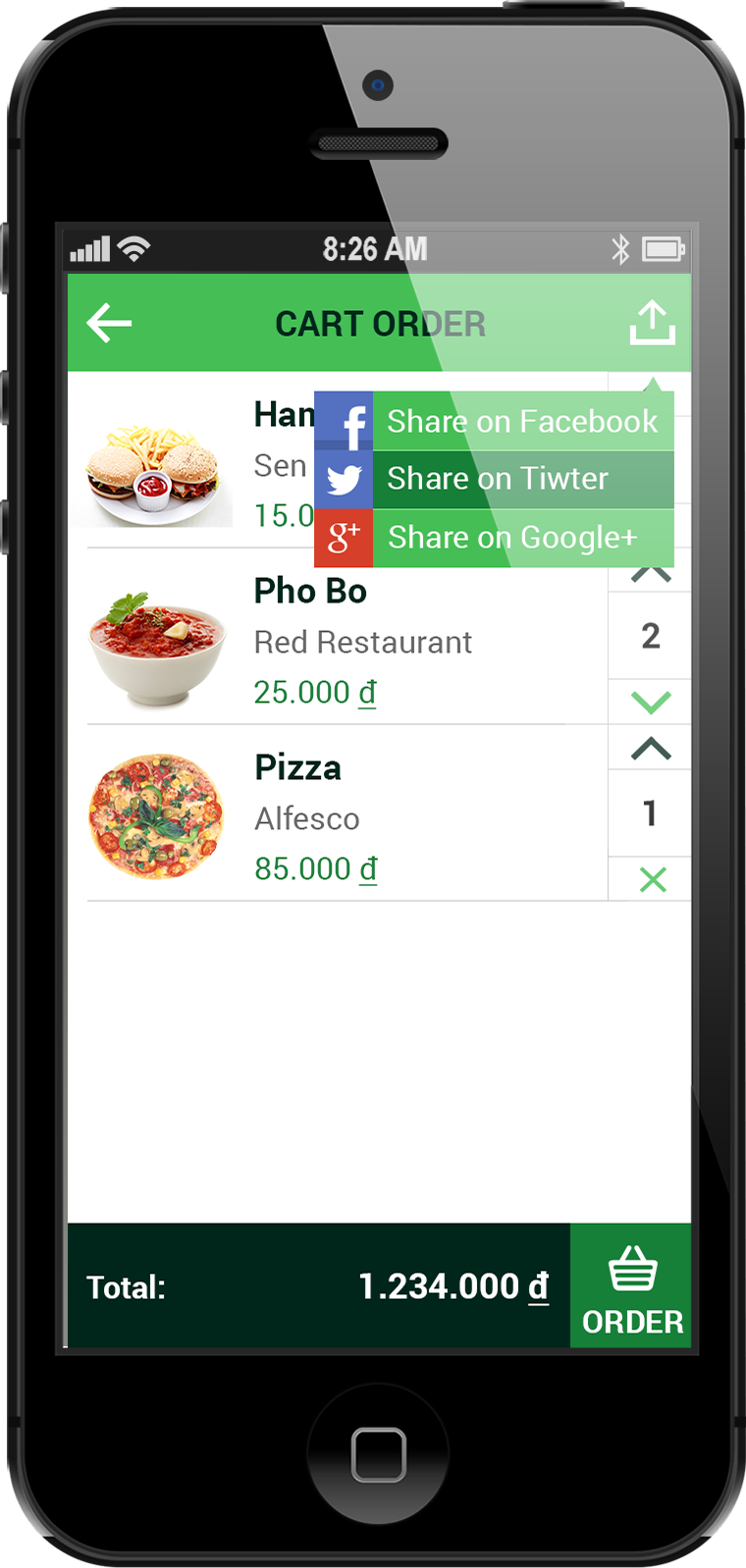Go back using the header arrow
Viewport: 746px width, 1568px height.
109,323
